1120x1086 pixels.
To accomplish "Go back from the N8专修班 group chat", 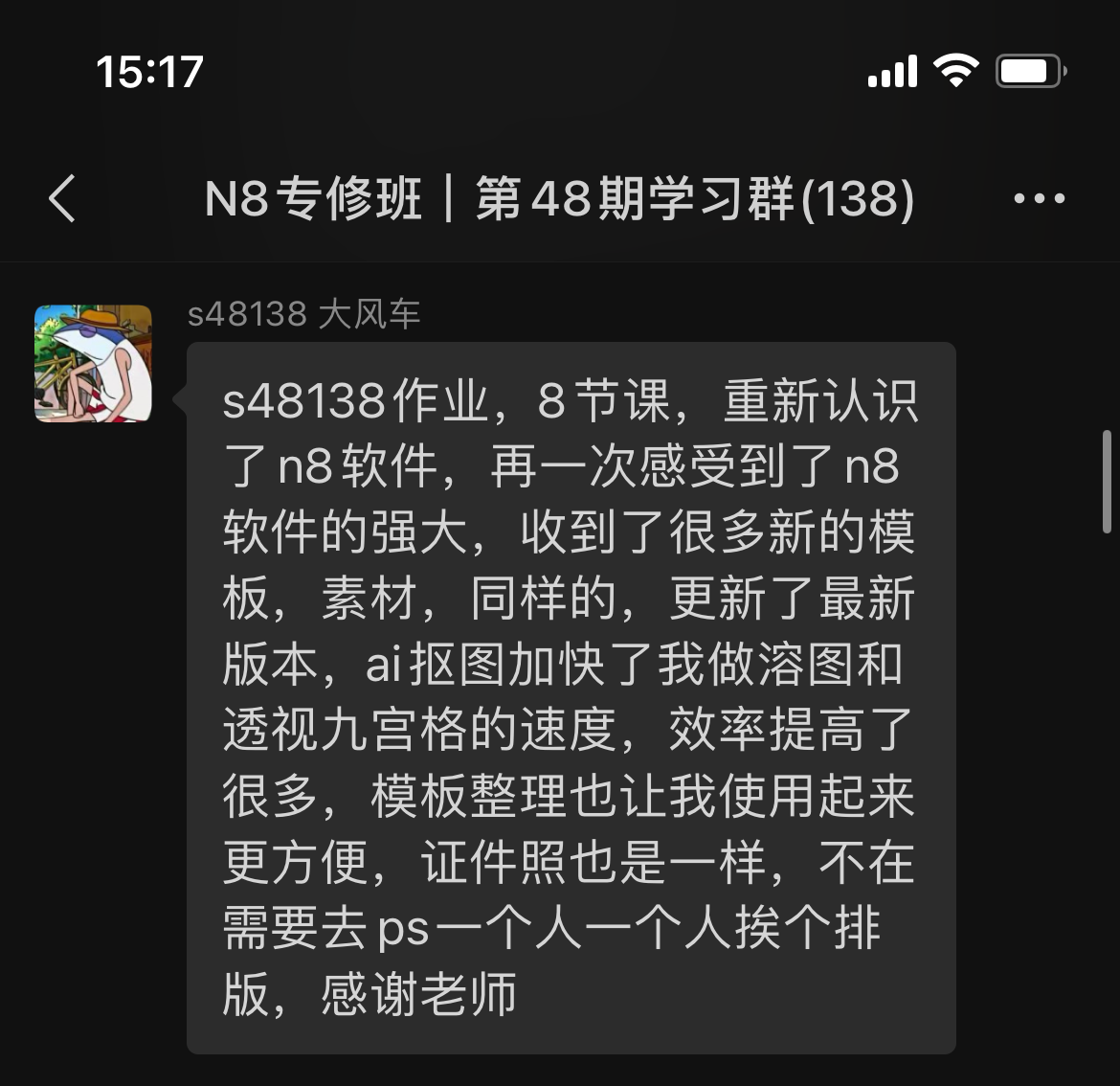I will point(62,199).
